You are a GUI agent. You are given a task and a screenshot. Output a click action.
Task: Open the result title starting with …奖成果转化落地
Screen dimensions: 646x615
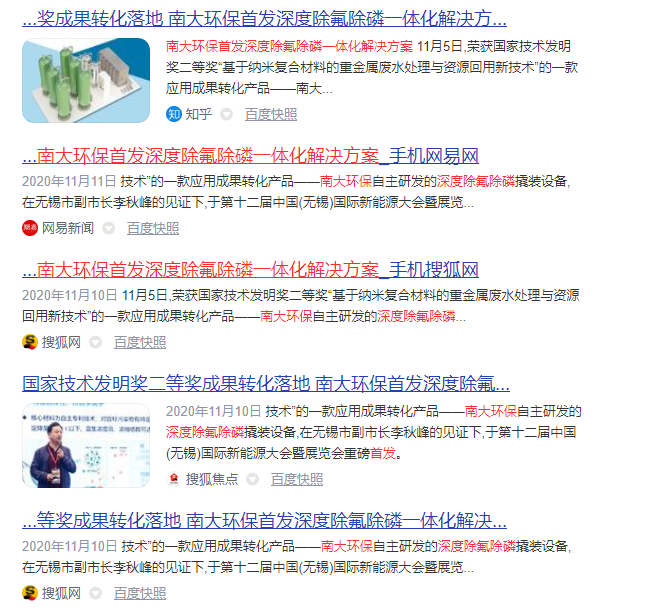(264, 19)
